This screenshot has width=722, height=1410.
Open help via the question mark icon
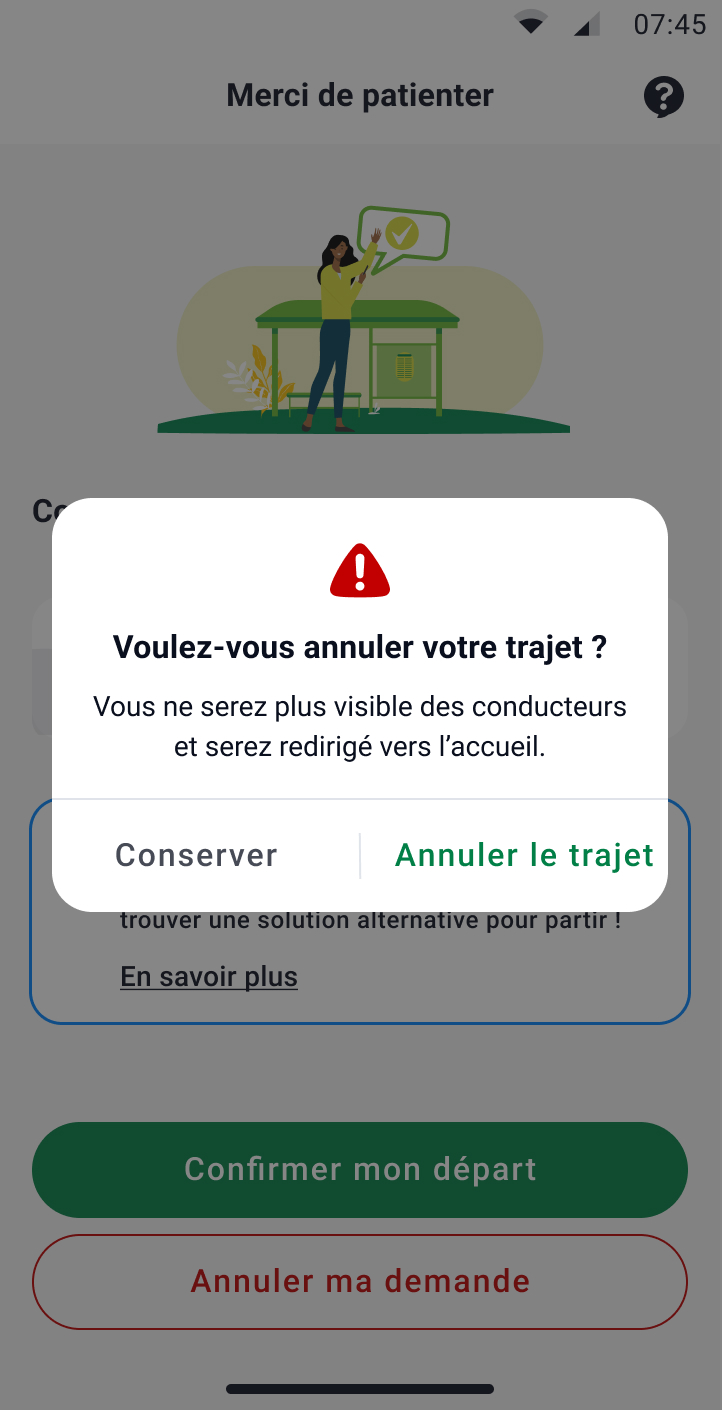tap(664, 95)
